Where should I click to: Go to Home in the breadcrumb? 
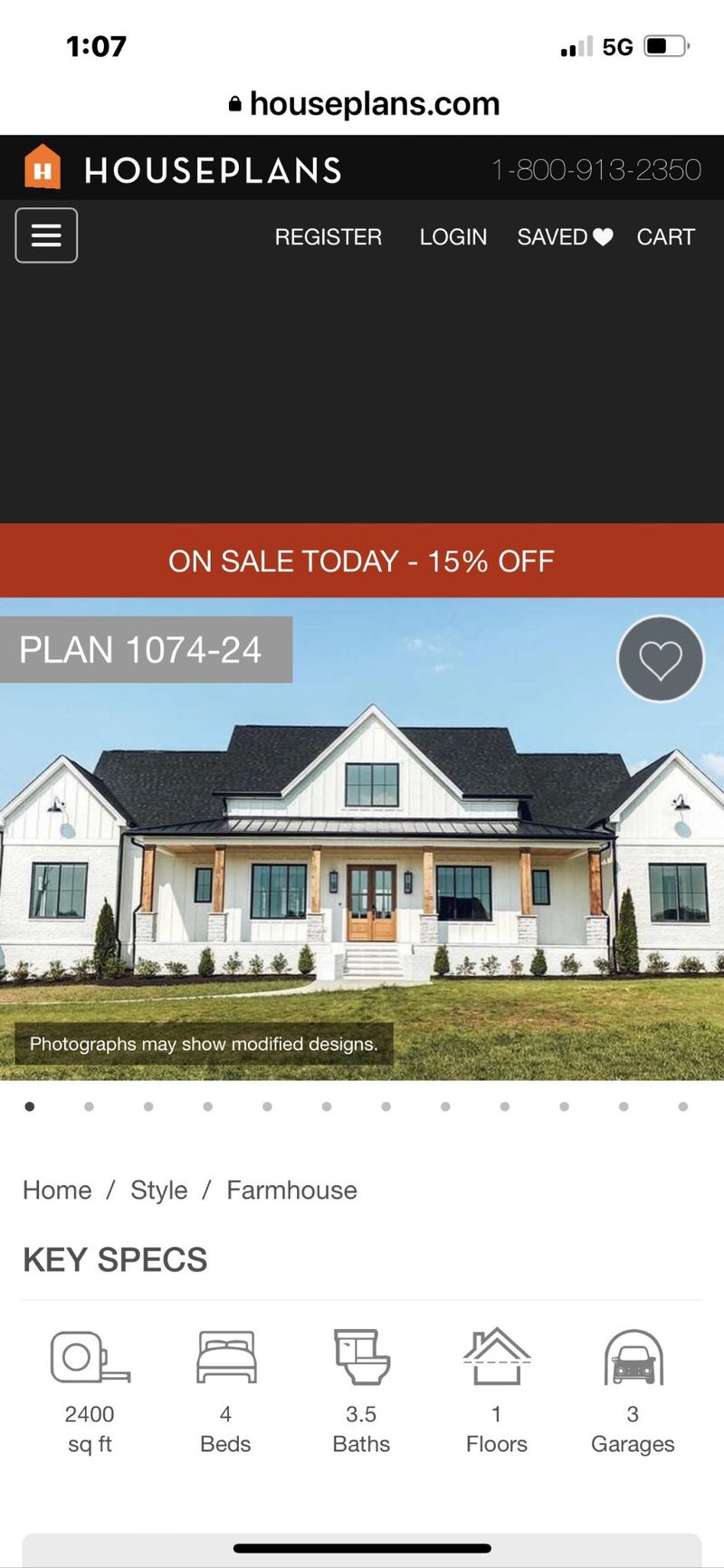(57, 1190)
